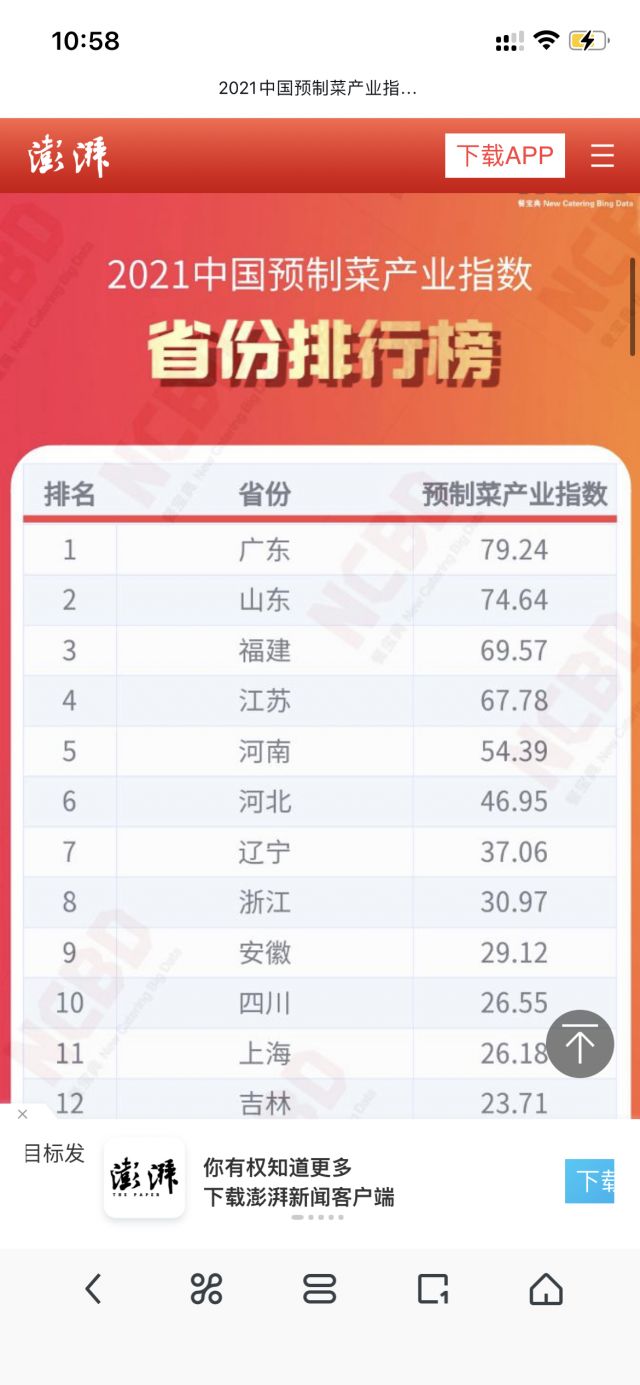The image size is (640, 1385).
Task: Go back to the previous page
Action: pos(93,1289)
